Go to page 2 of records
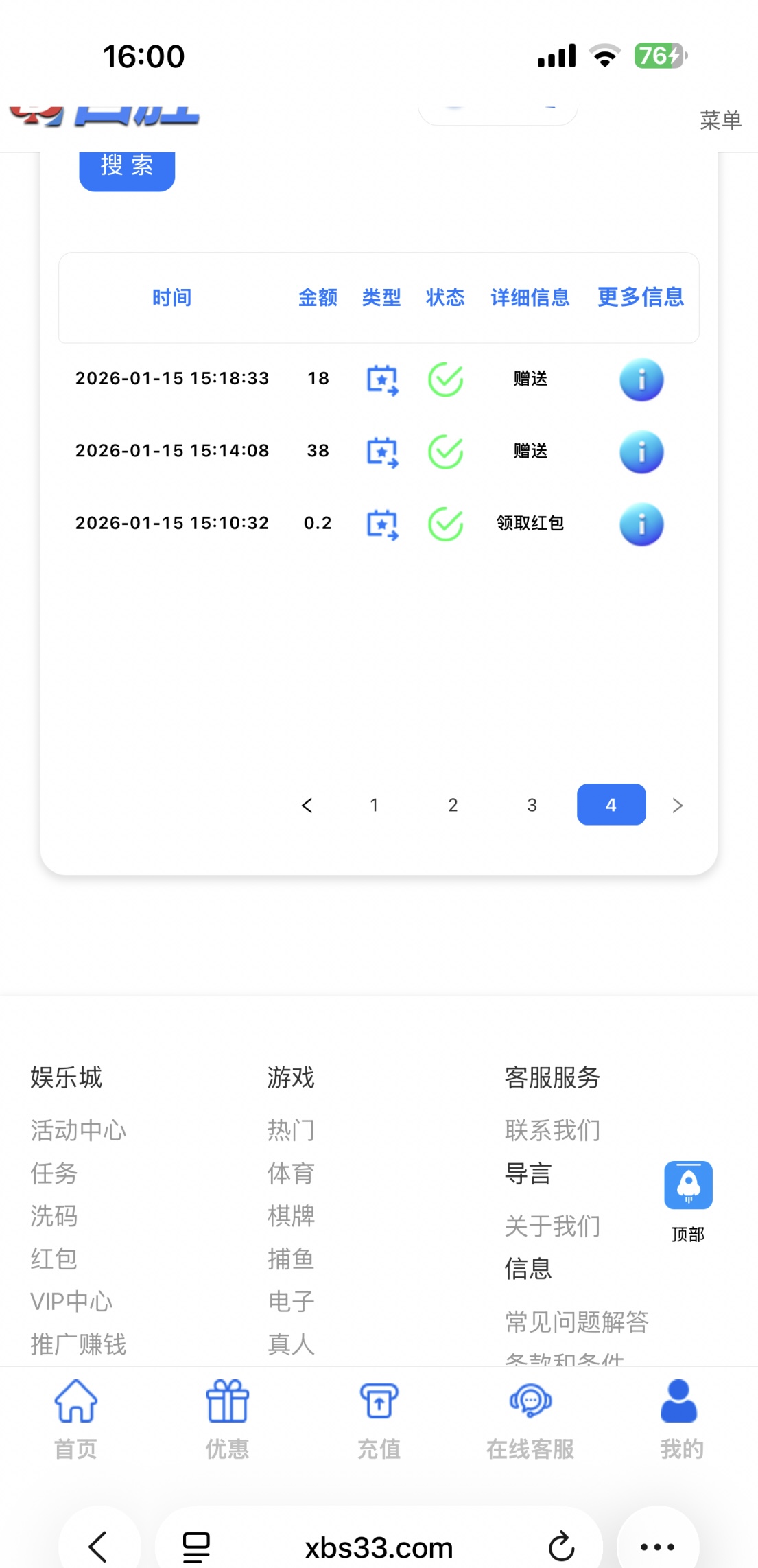758x1568 pixels. 453,805
